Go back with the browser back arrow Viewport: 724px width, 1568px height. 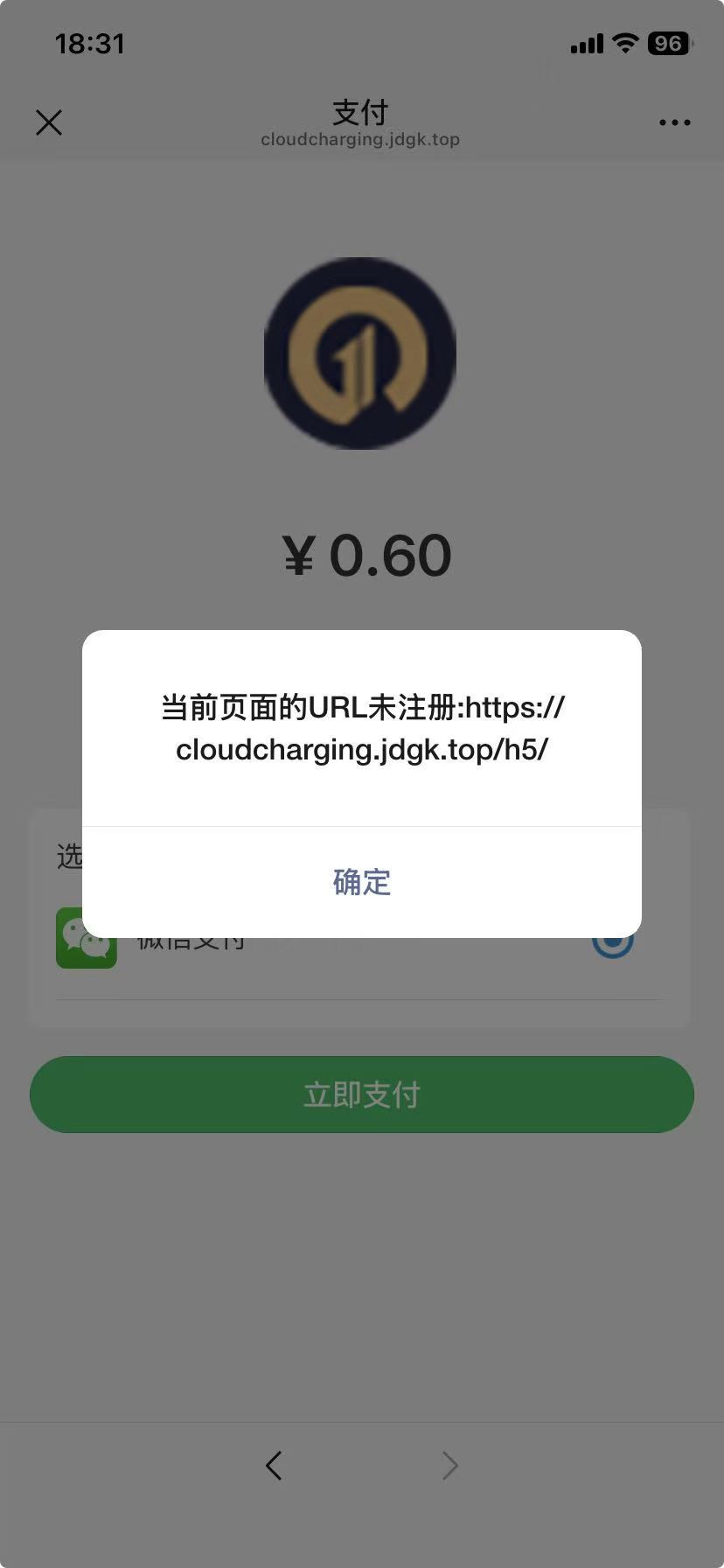pyautogui.click(x=274, y=1466)
